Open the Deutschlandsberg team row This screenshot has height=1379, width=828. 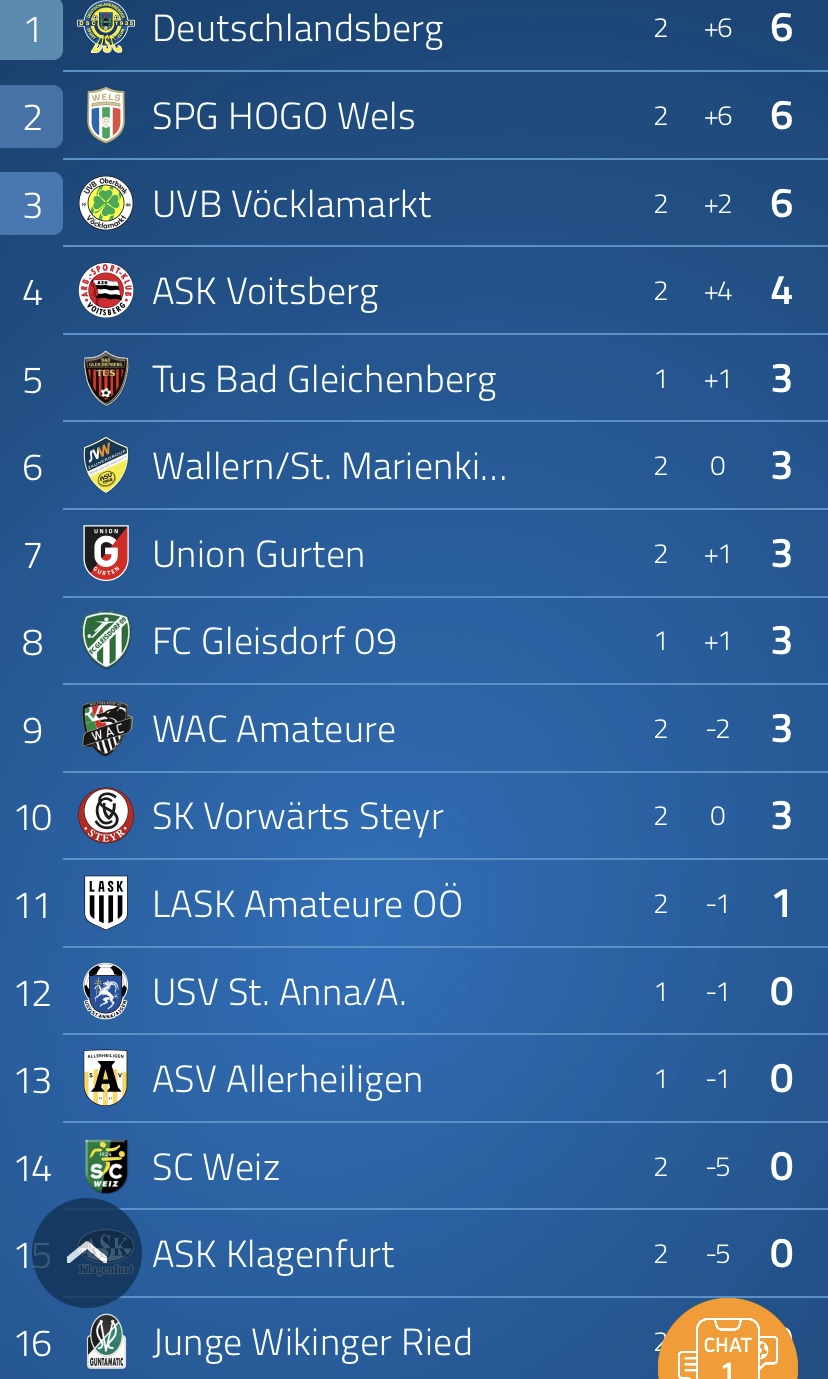pyautogui.click(x=414, y=29)
